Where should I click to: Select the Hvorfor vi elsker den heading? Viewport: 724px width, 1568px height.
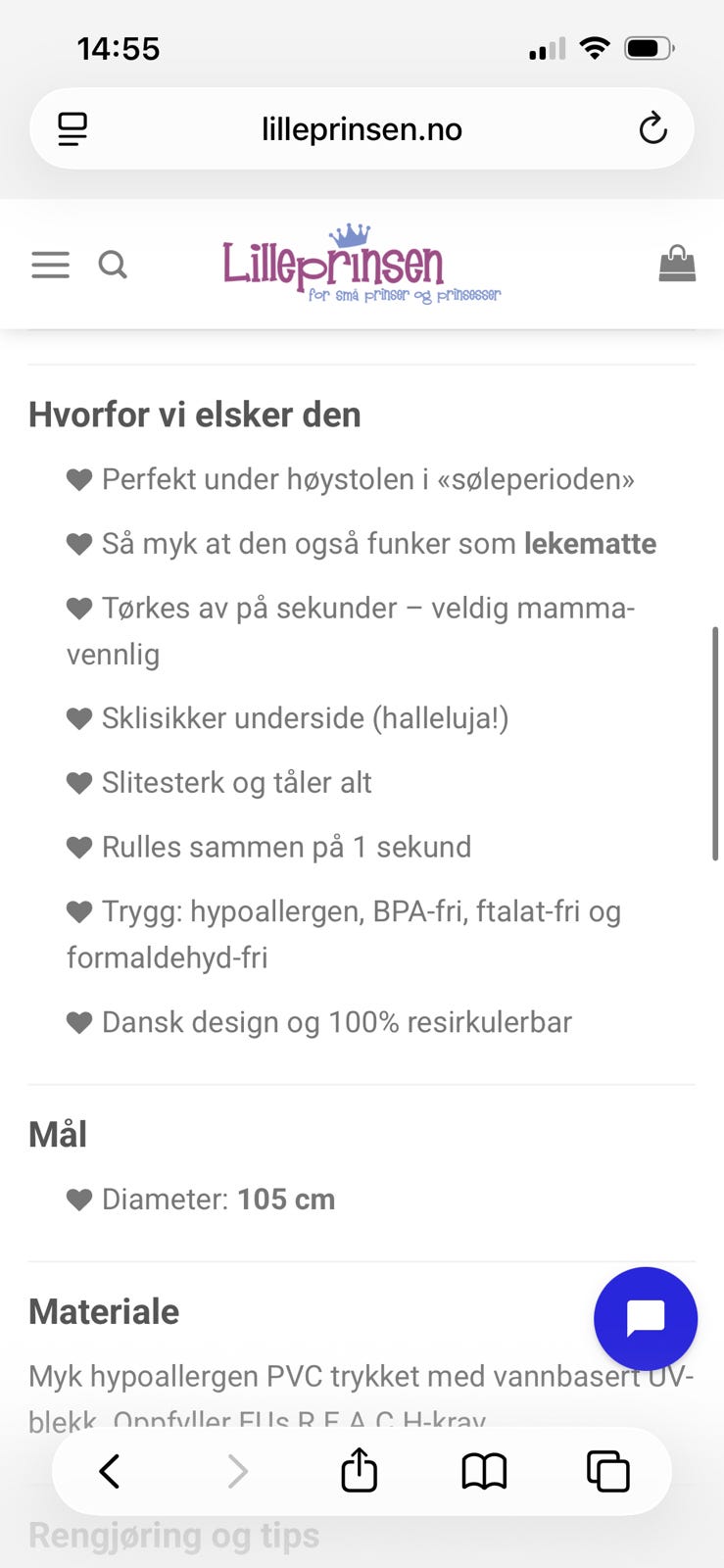point(195,415)
